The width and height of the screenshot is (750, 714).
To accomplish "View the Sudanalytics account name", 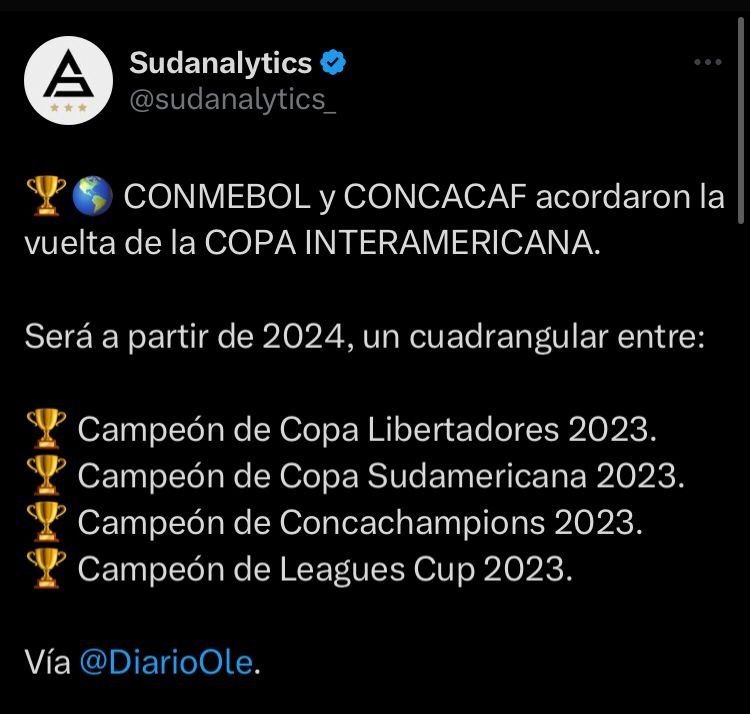I will click(x=221, y=63).
